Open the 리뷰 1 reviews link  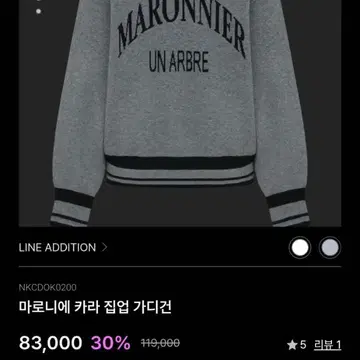coord(328,345)
